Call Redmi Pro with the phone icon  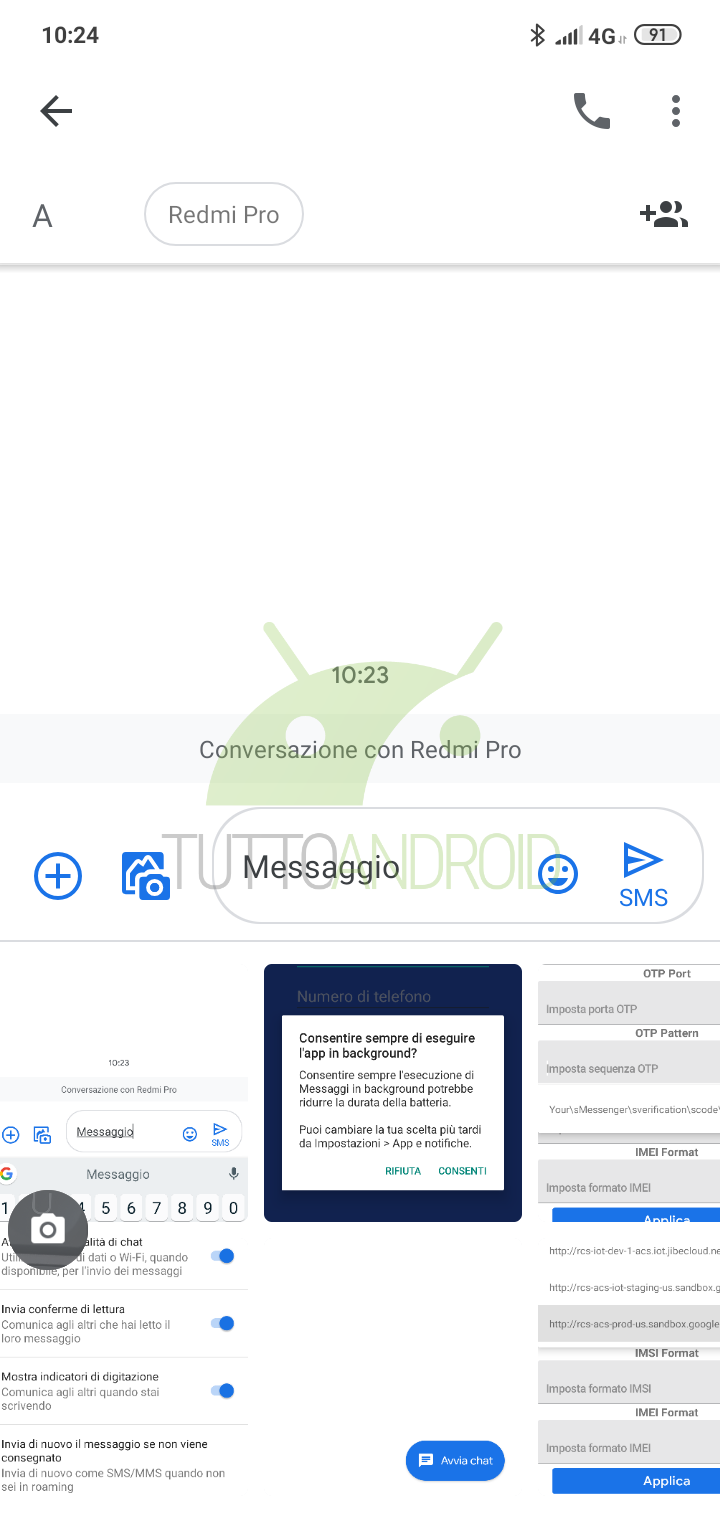tap(591, 111)
